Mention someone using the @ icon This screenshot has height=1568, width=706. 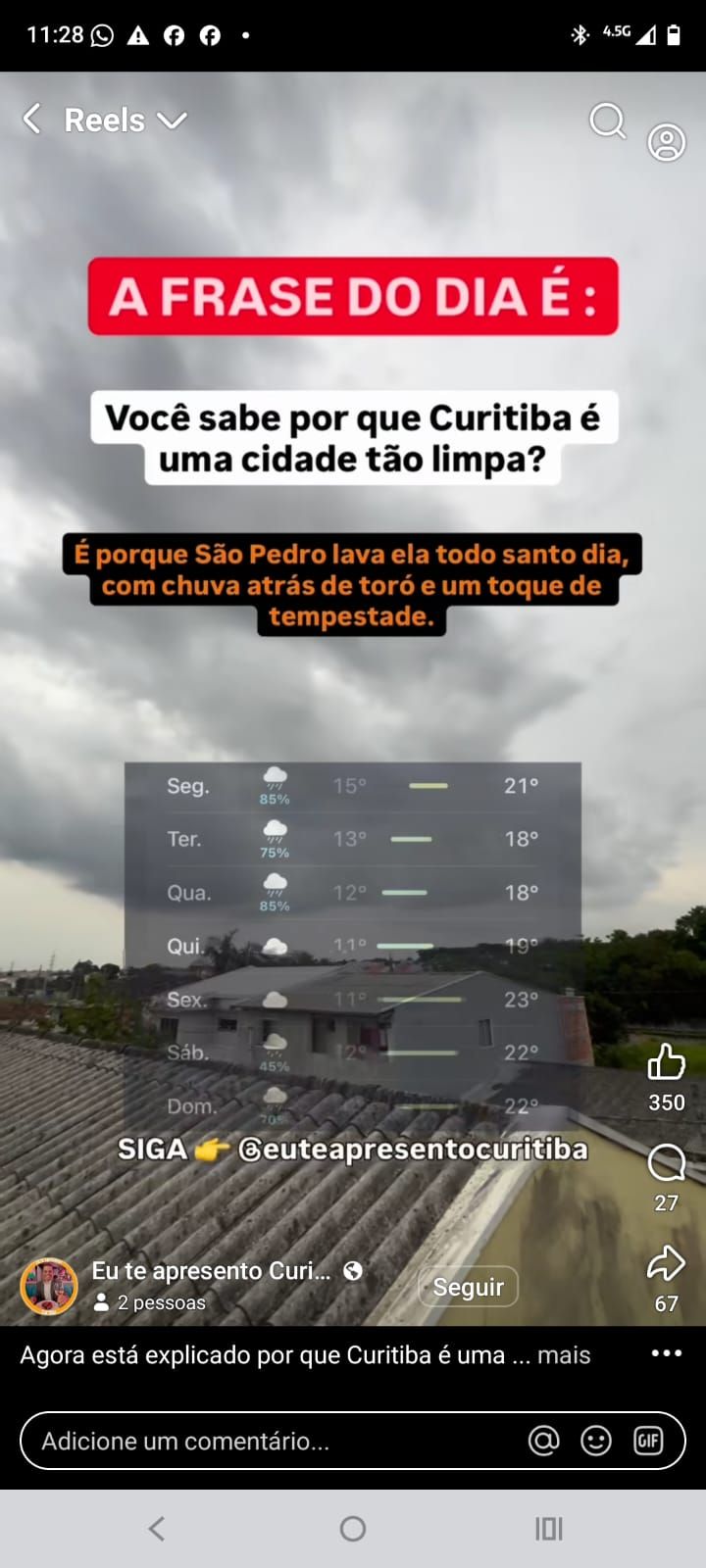(543, 1441)
